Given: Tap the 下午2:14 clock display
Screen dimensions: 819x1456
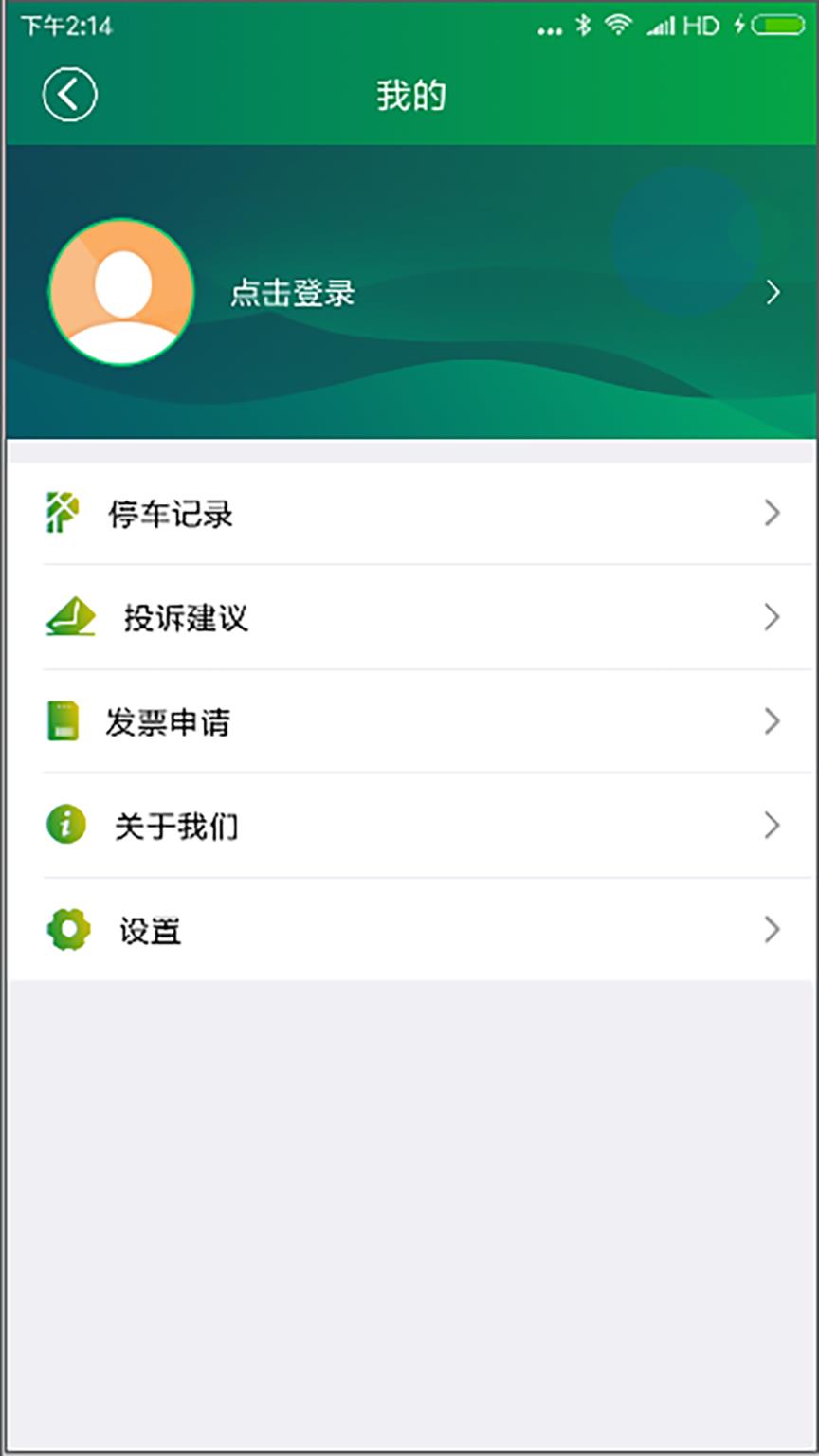Looking at the screenshot, I should tap(66, 26).
